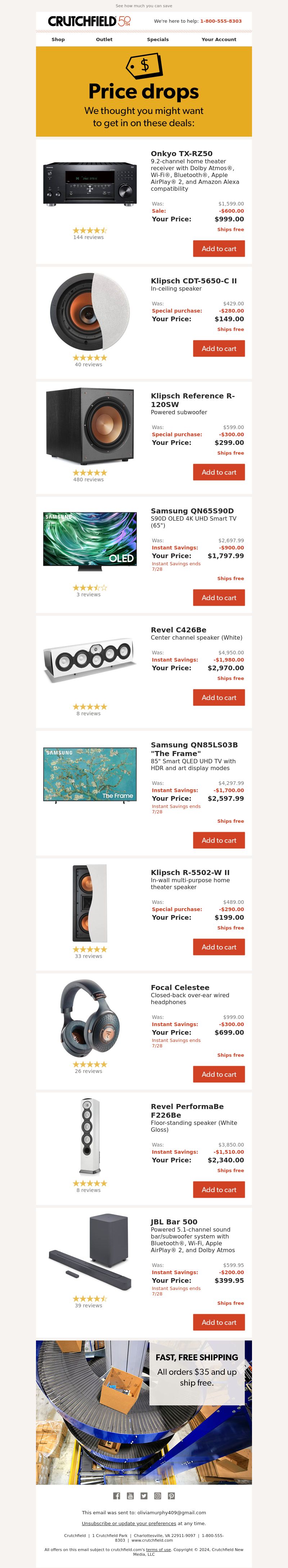The image size is (288, 1568).
Task: Add Revel C426Be to cart
Action: point(219,698)
